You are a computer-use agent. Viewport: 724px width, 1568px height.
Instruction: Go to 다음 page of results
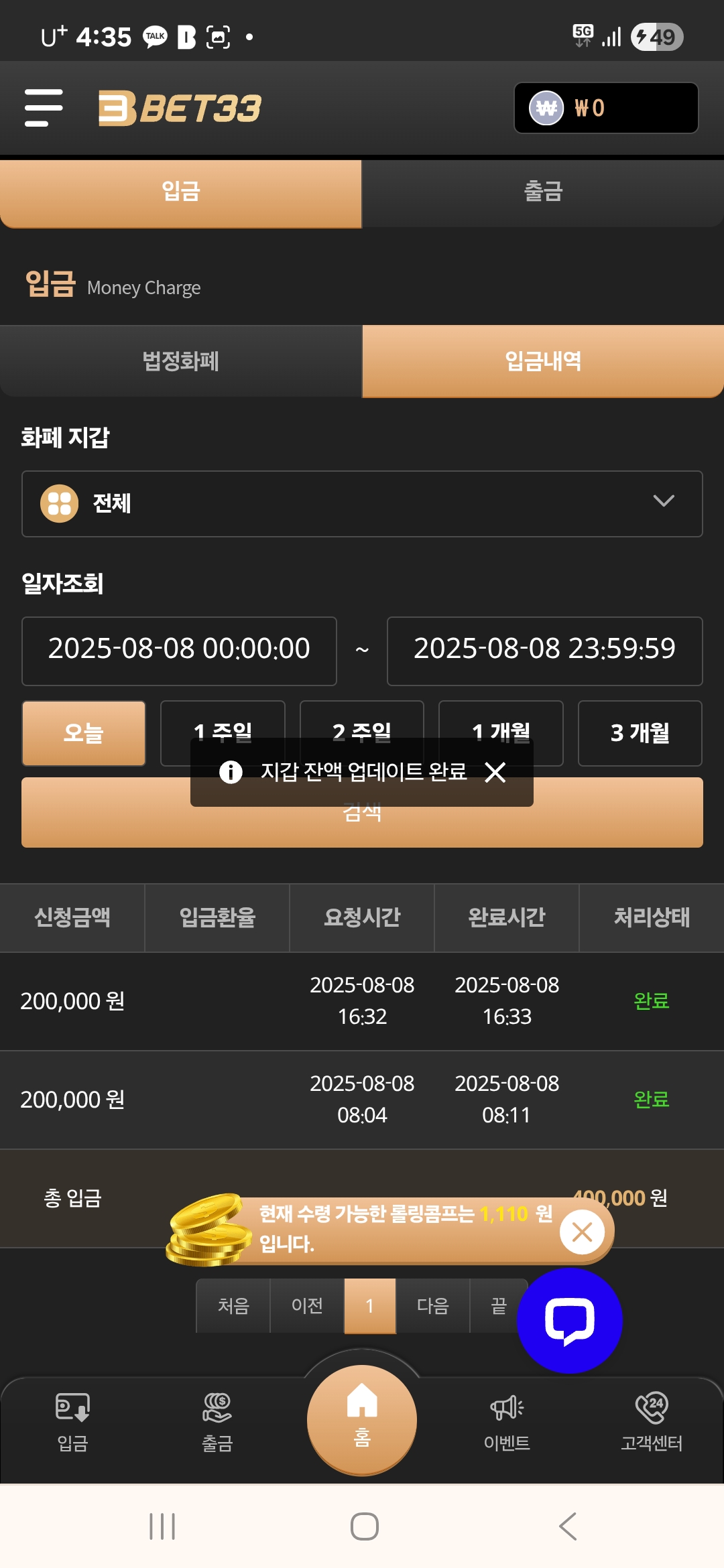(x=432, y=1306)
